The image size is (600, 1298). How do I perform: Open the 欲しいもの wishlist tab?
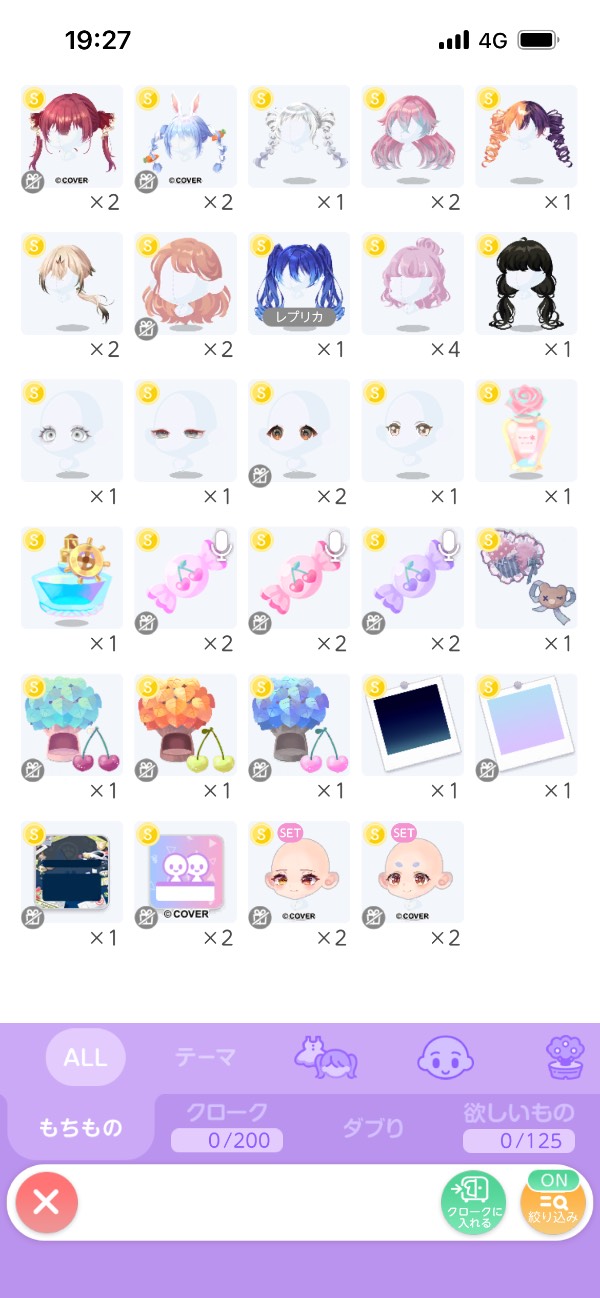519,1125
